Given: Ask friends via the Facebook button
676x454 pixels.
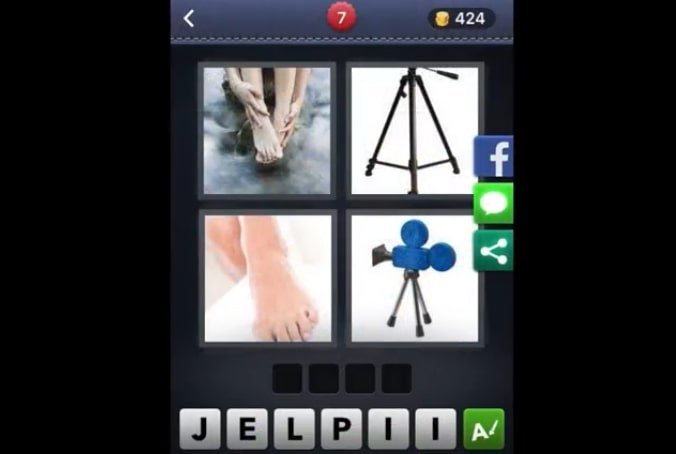Looking at the screenshot, I should click(x=494, y=157).
